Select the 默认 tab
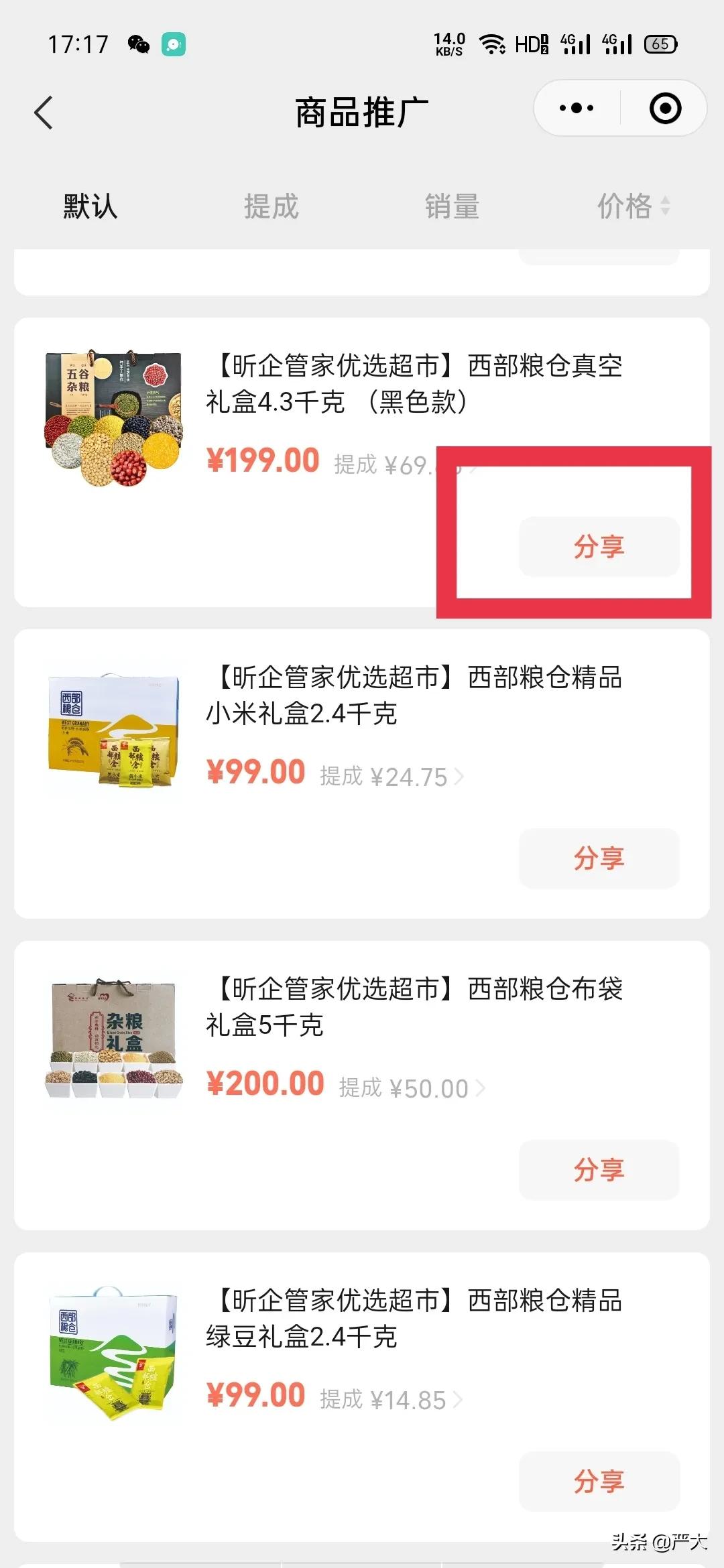Screen dimensions: 724x1568 (x=89, y=206)
